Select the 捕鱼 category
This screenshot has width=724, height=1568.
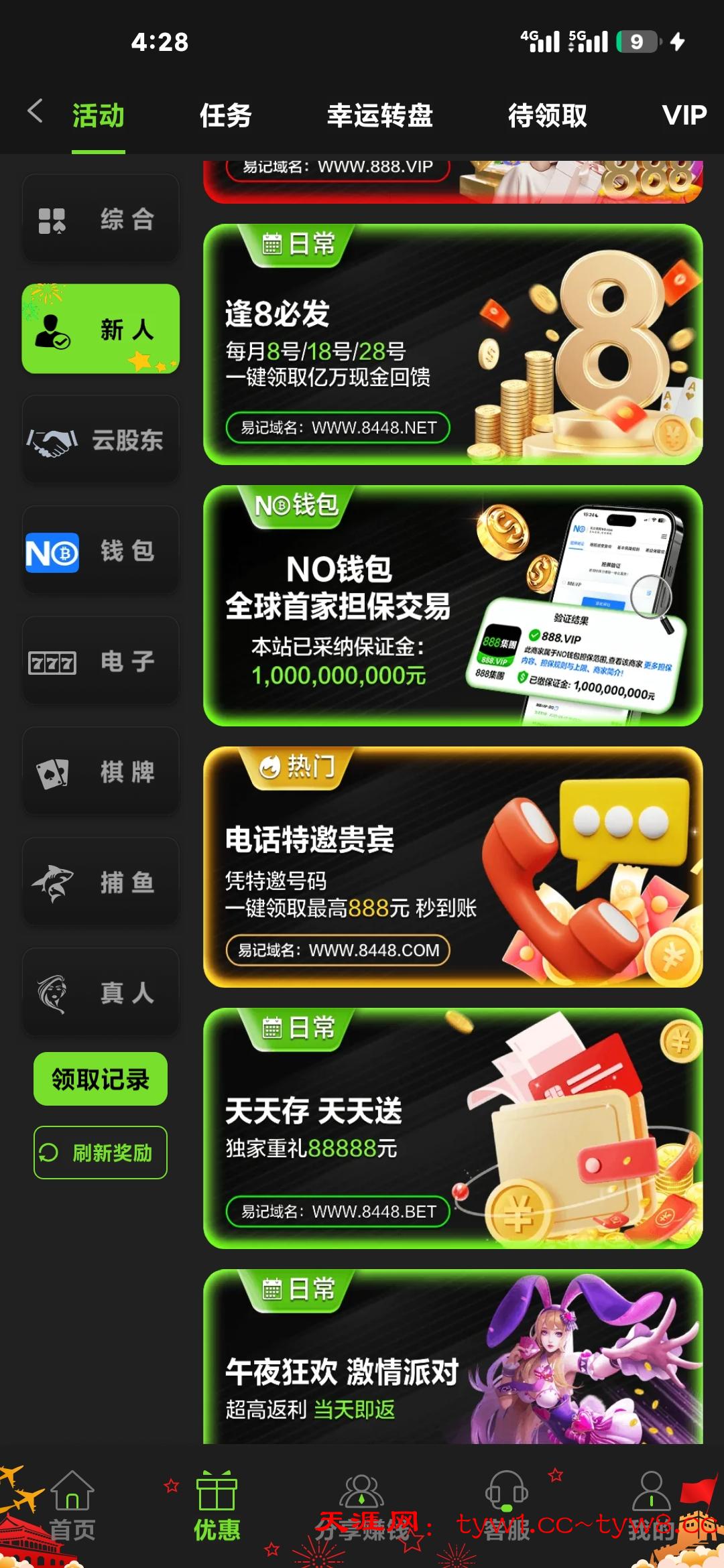pos(101,883)
